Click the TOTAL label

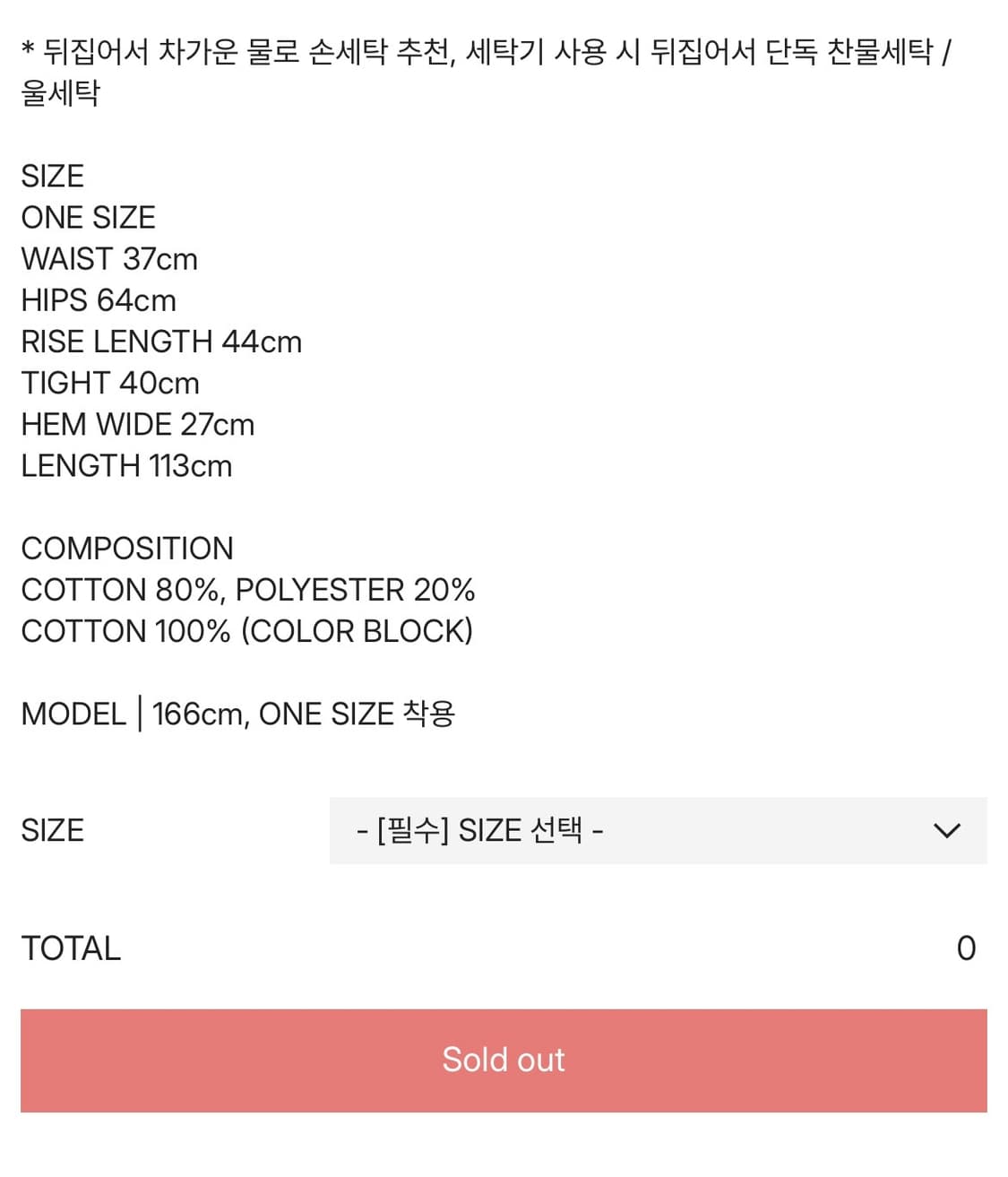click(x=71, y=948)
